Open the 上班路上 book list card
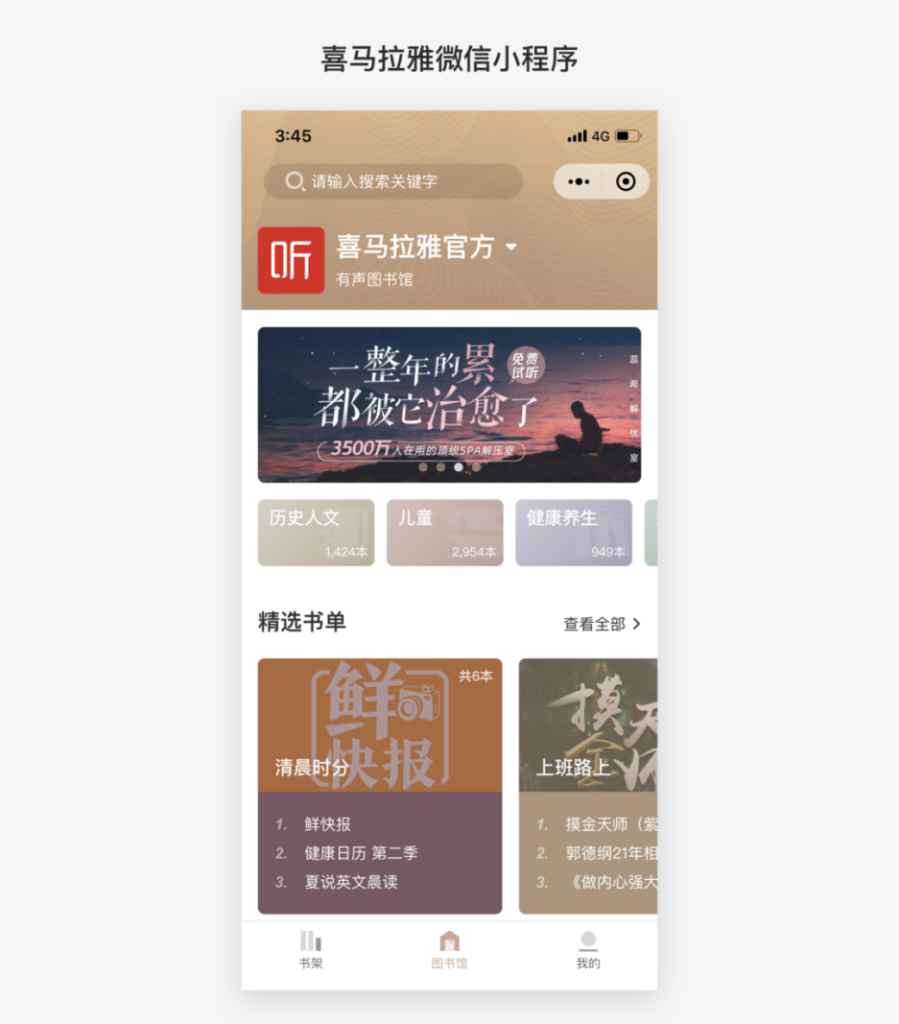Image resolution: width=899 pixels, height=1024 pixels. pyautogui.click(x=588, y=725)
